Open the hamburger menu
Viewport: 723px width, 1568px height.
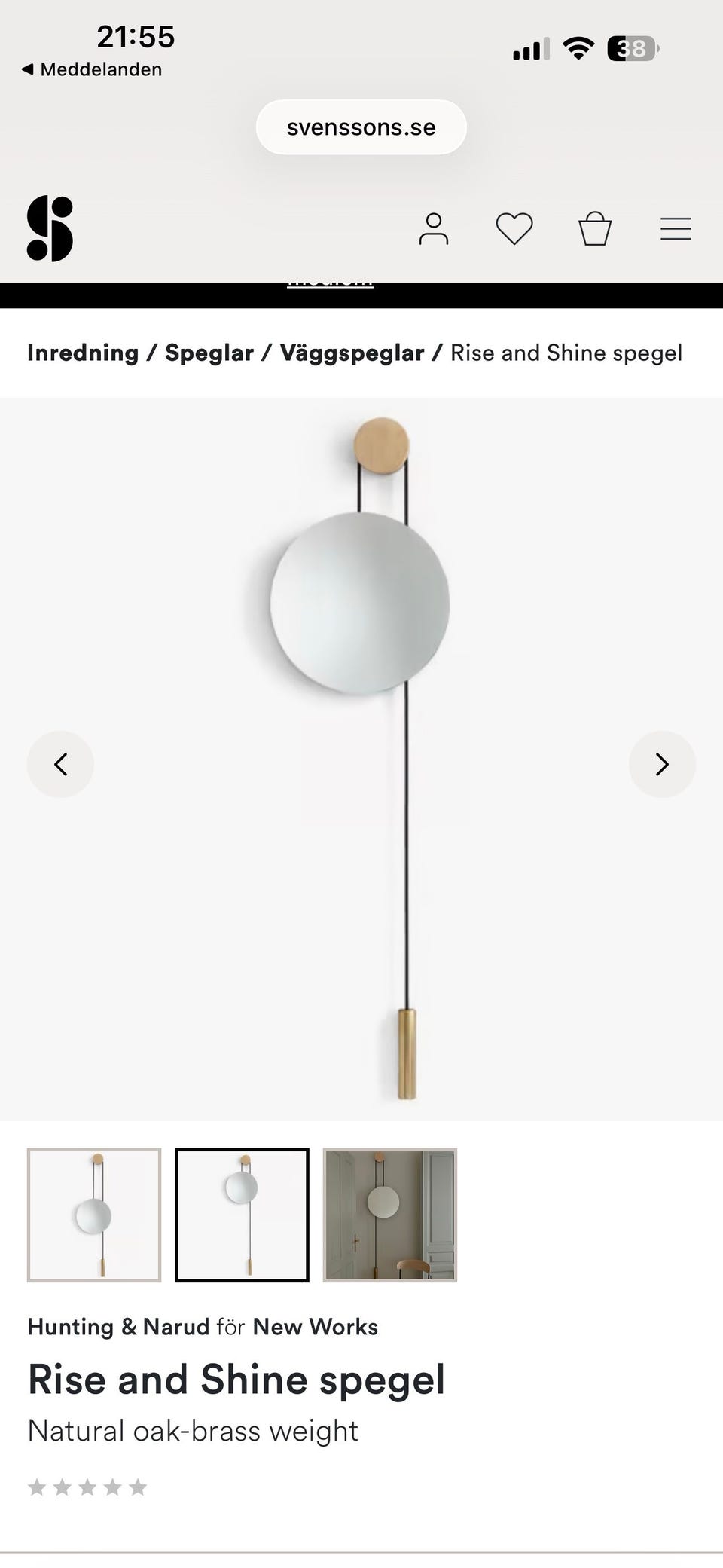[676, 229]
